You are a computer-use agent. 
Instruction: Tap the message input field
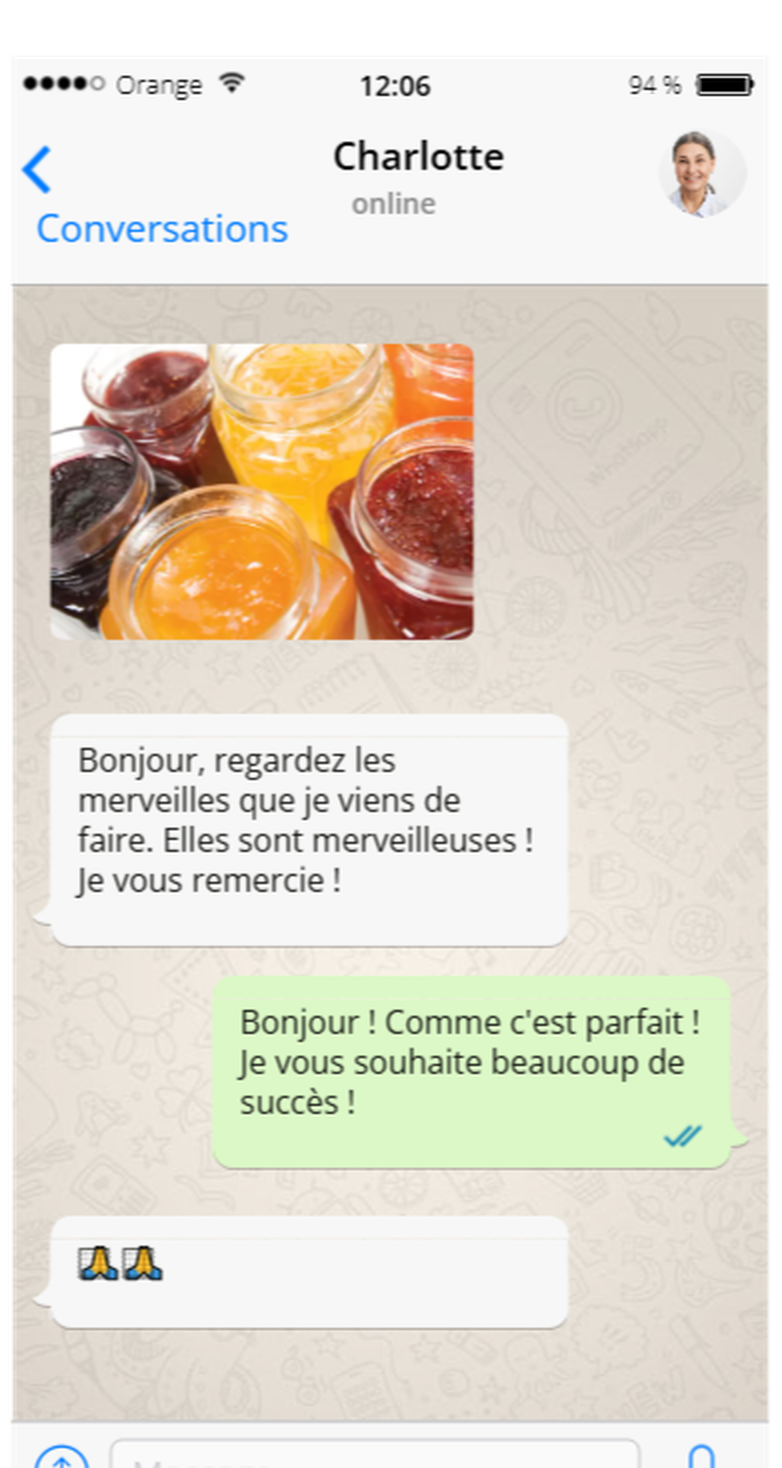(374, 1455)
